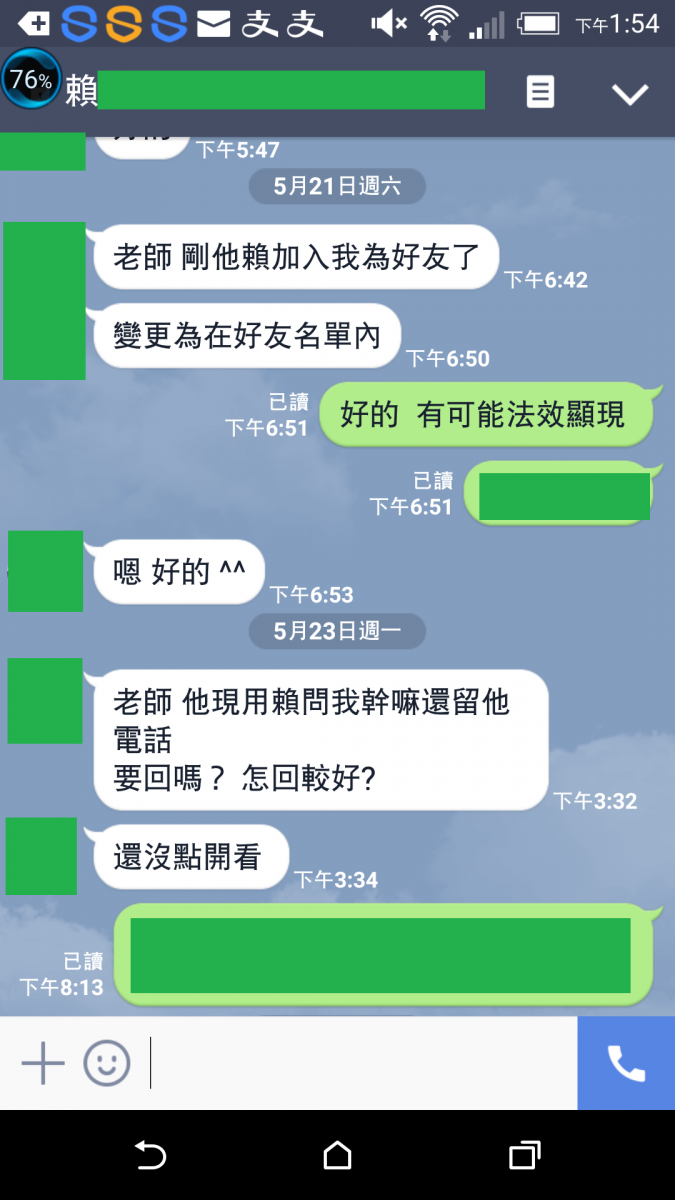Go to the home screen
Screen dimensions: 675x1200
click(338, 1156)
